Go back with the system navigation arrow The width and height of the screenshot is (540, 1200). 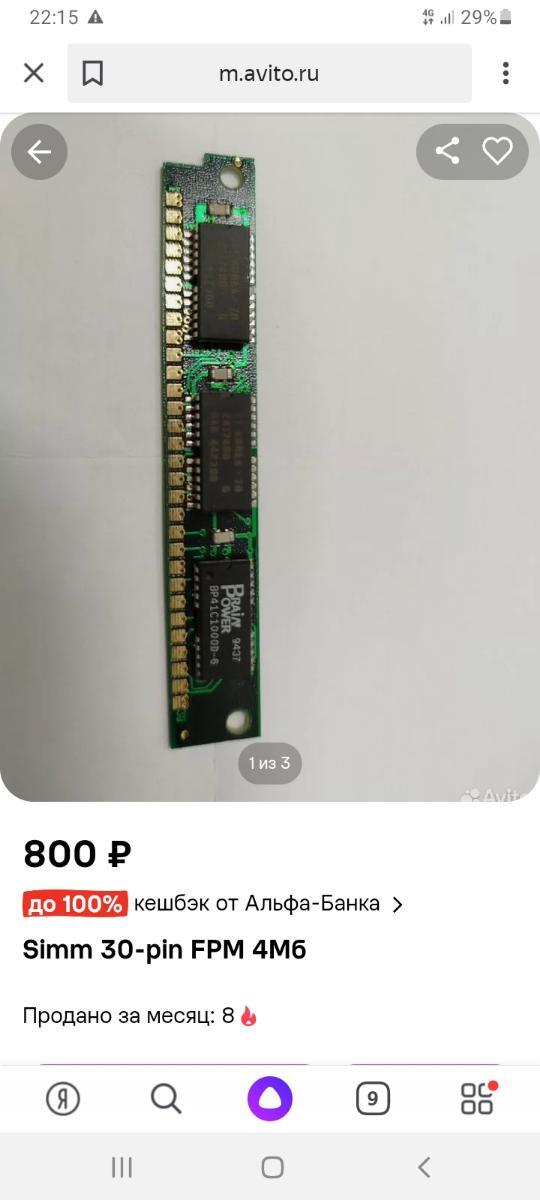coord(424,1167)
